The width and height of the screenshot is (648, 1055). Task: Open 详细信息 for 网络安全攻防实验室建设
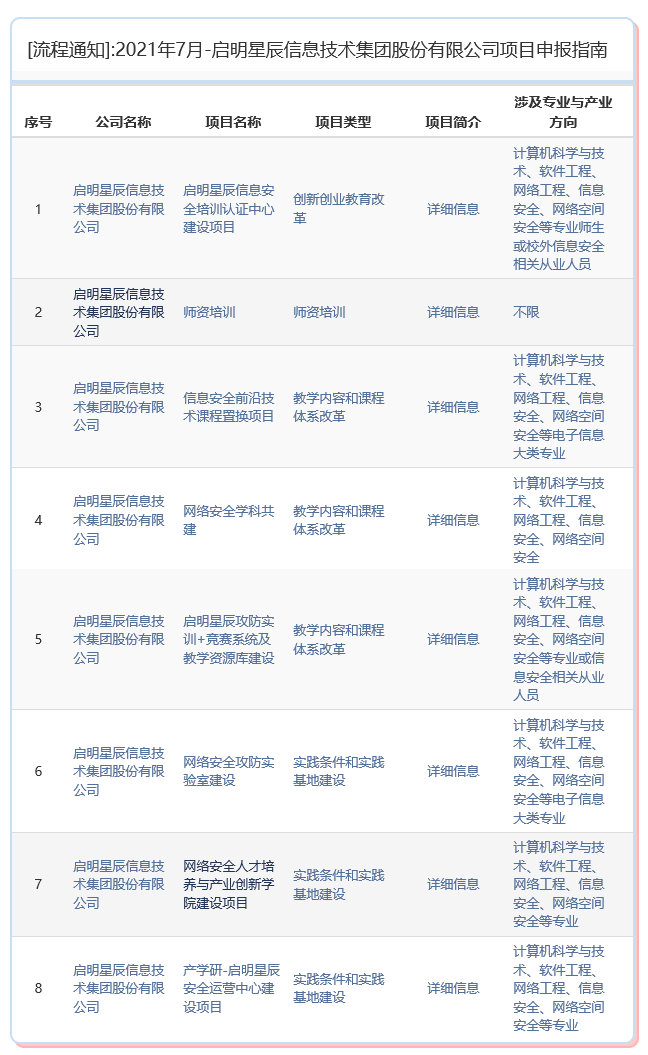pos(453,771)
